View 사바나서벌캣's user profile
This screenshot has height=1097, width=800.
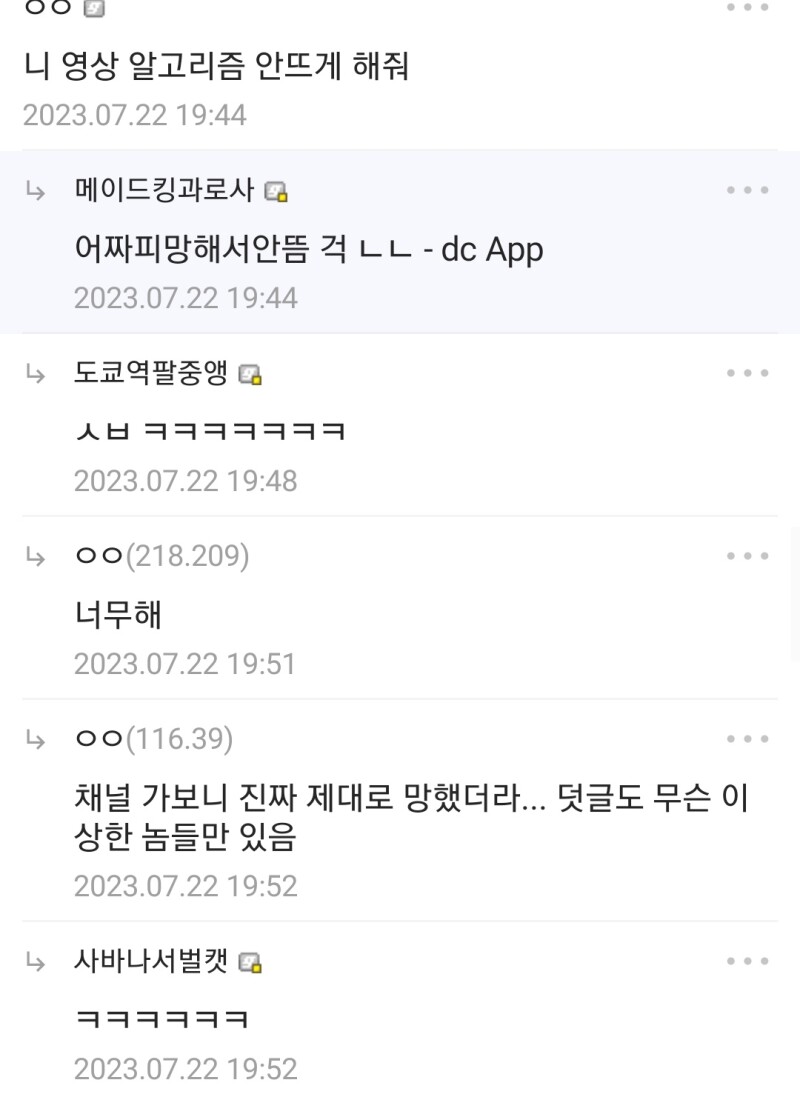tap(152, 962)
